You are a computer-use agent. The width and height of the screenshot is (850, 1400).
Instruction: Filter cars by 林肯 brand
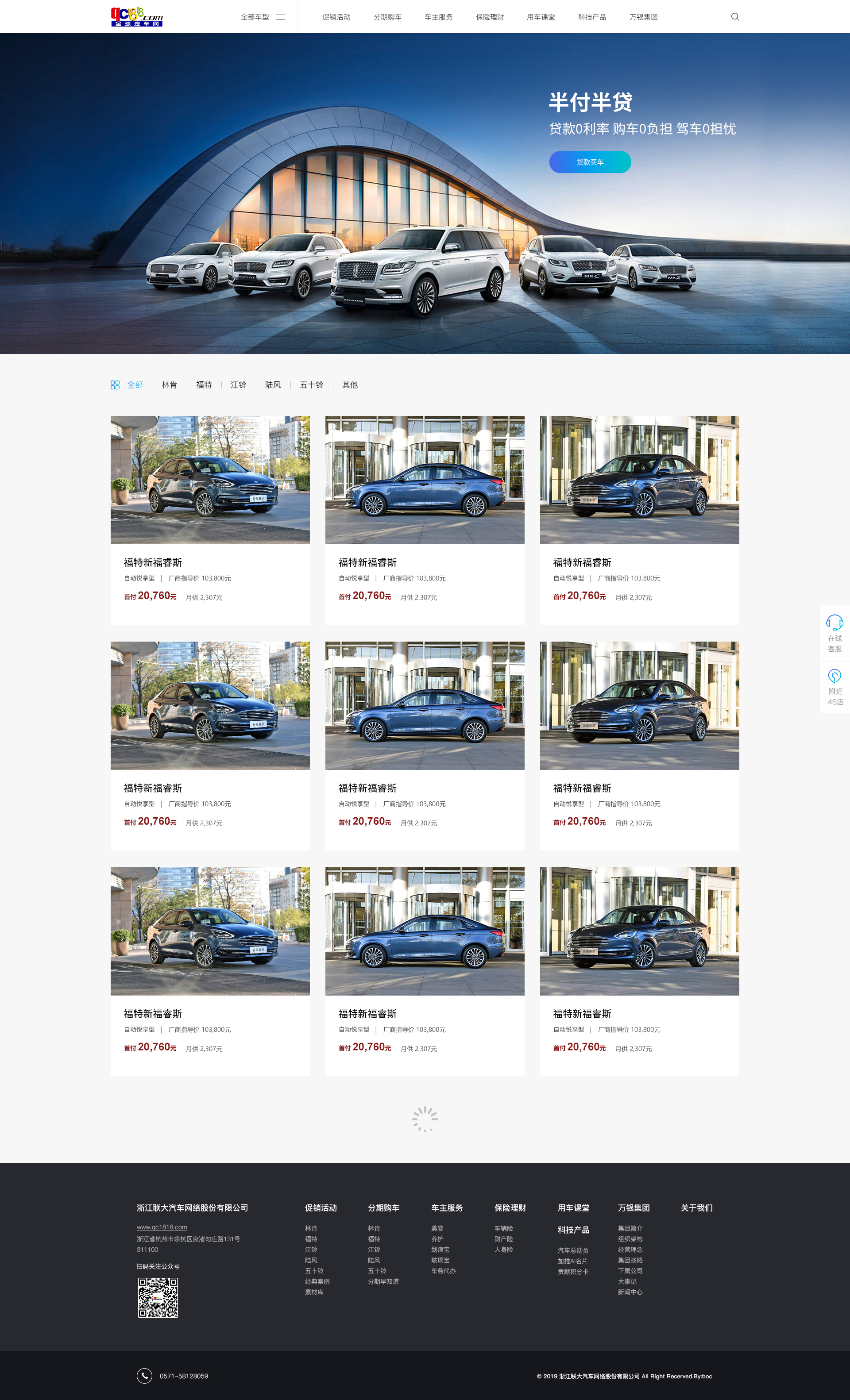(169, 385)
